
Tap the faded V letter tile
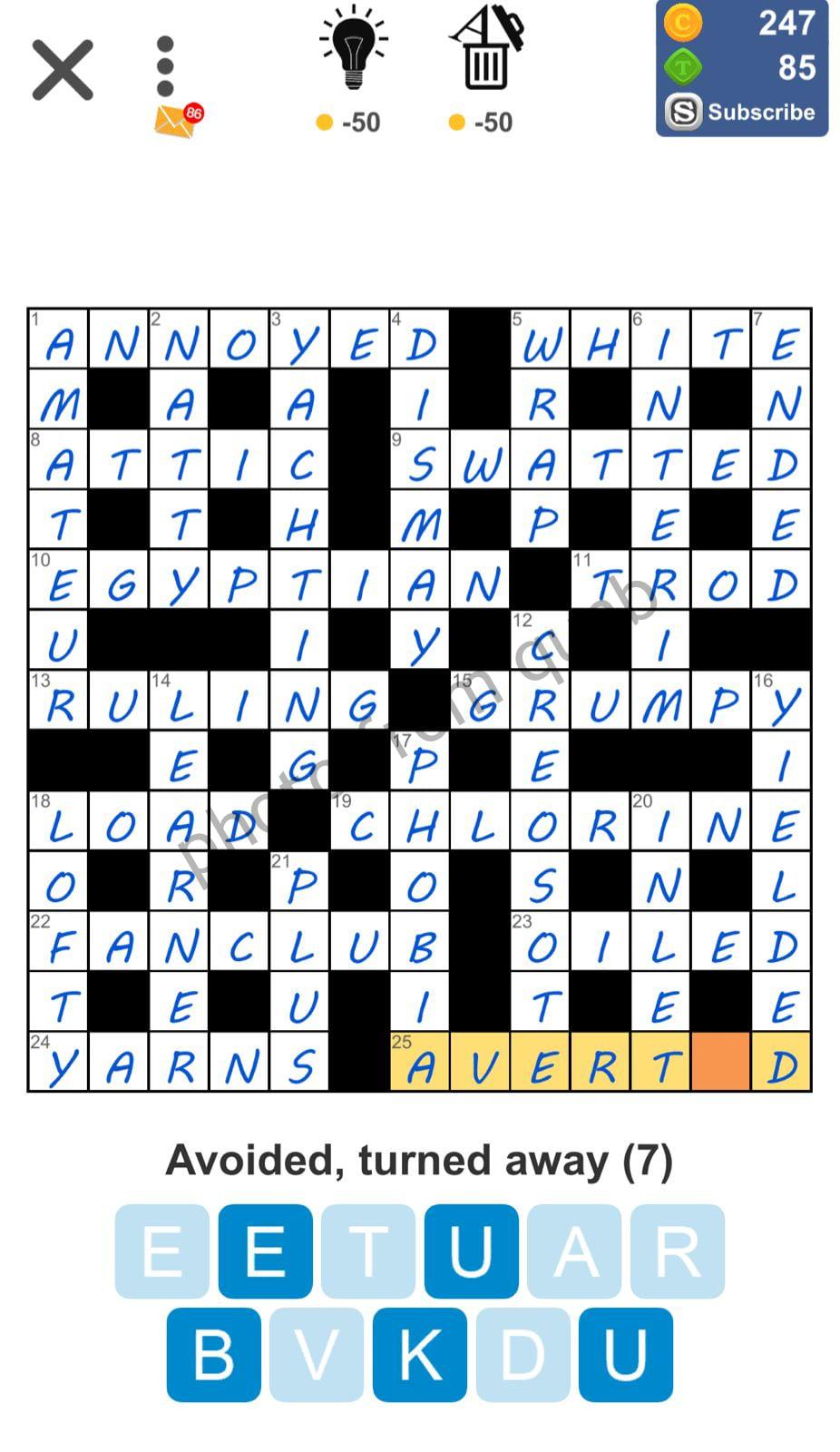pyautogui.click(x=317, y=1354)
